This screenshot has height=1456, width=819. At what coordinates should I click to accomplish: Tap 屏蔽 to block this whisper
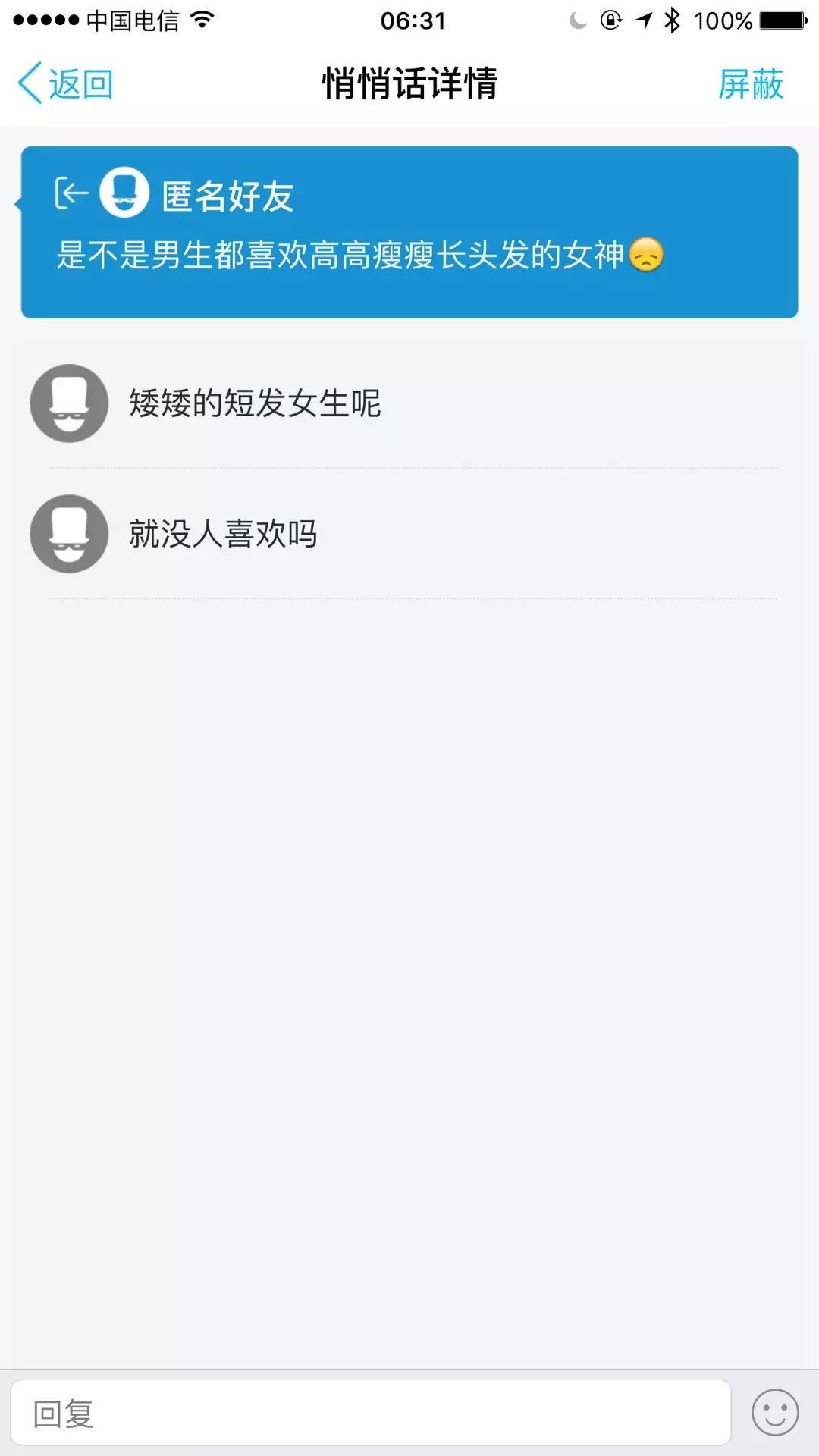pyautogui.click(x=750, y=83)
